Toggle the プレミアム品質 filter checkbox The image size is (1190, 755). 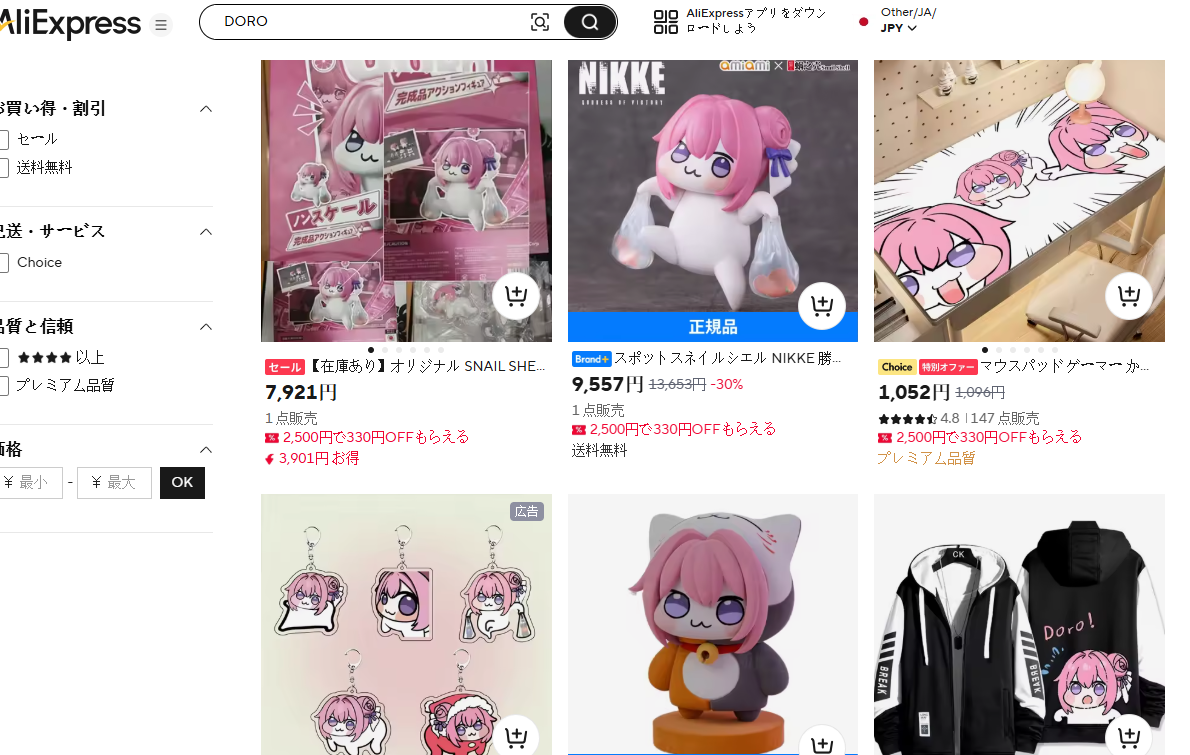tap(4, 385)
